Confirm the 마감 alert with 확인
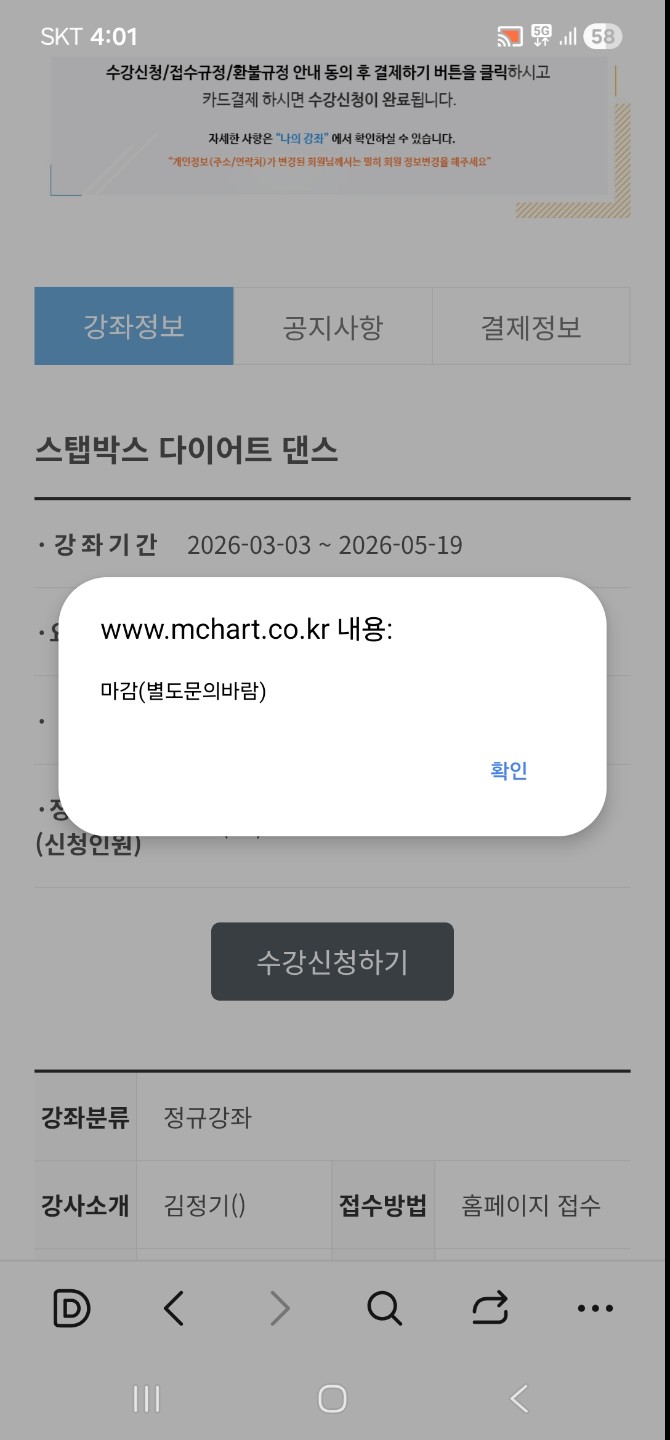Viewport: 670px width, 1440px height. (x=508, y=770)
